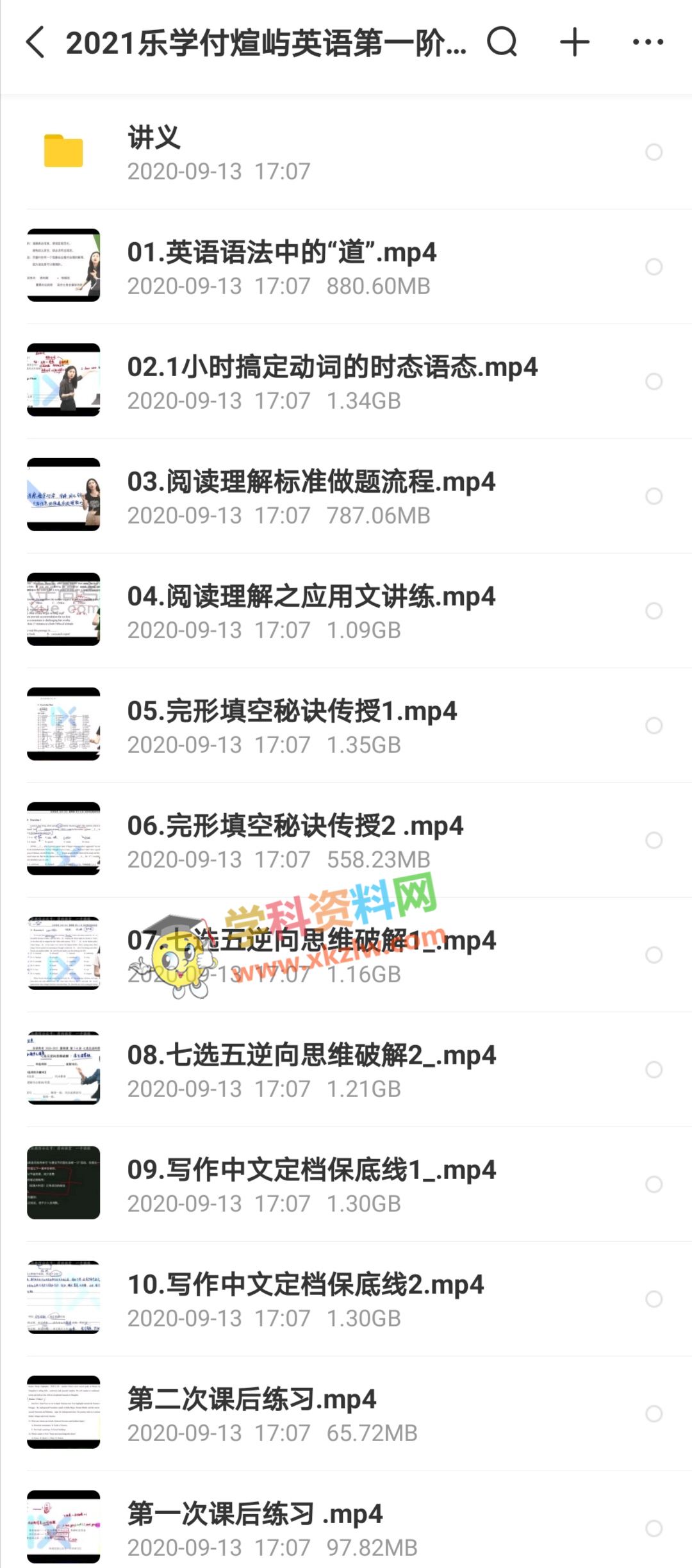Open 09.写作中文定档保底线1_.mp4

tap(311, 1184)
